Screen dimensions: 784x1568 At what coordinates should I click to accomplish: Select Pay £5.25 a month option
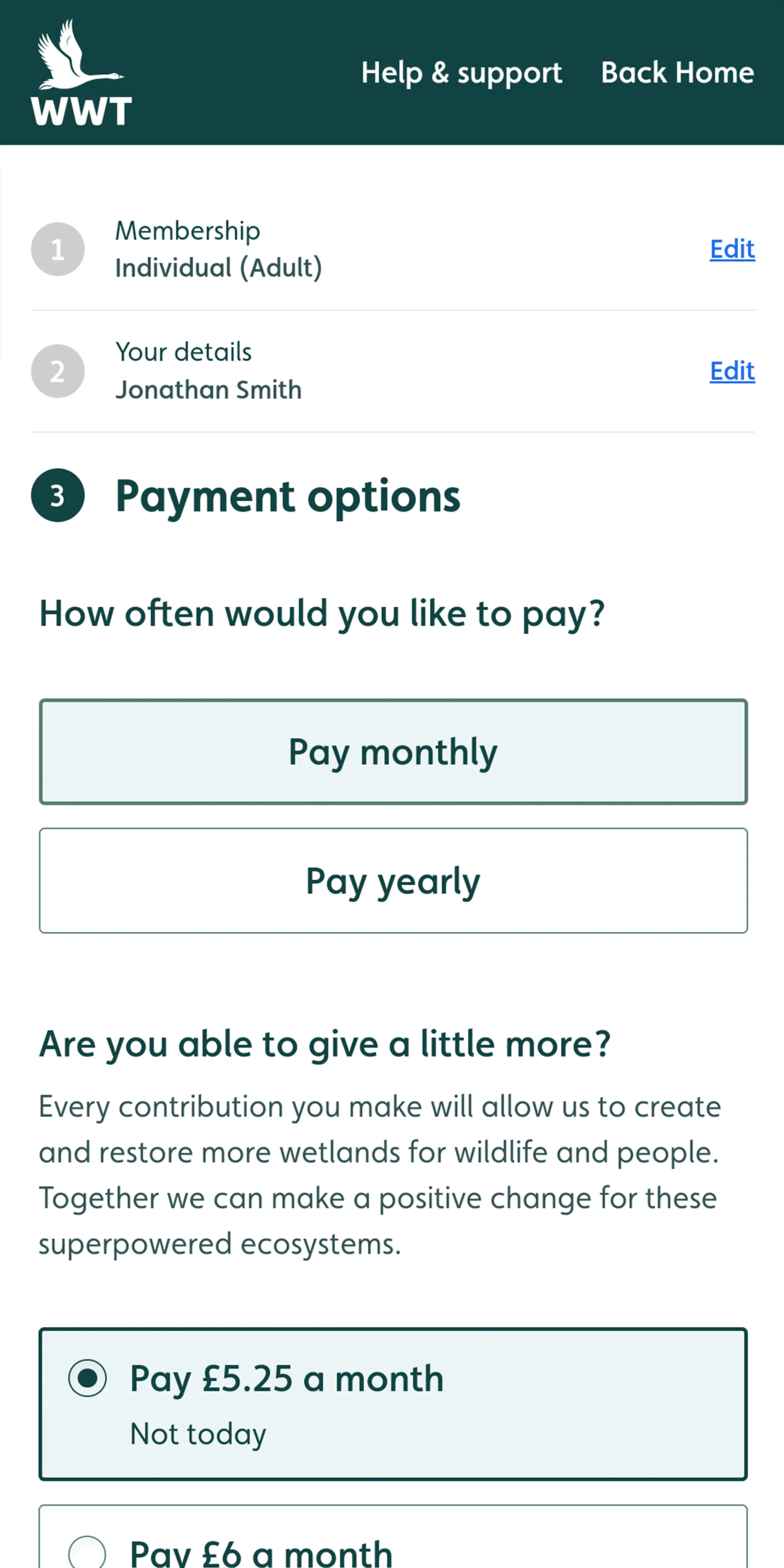tap(88, 1378)
